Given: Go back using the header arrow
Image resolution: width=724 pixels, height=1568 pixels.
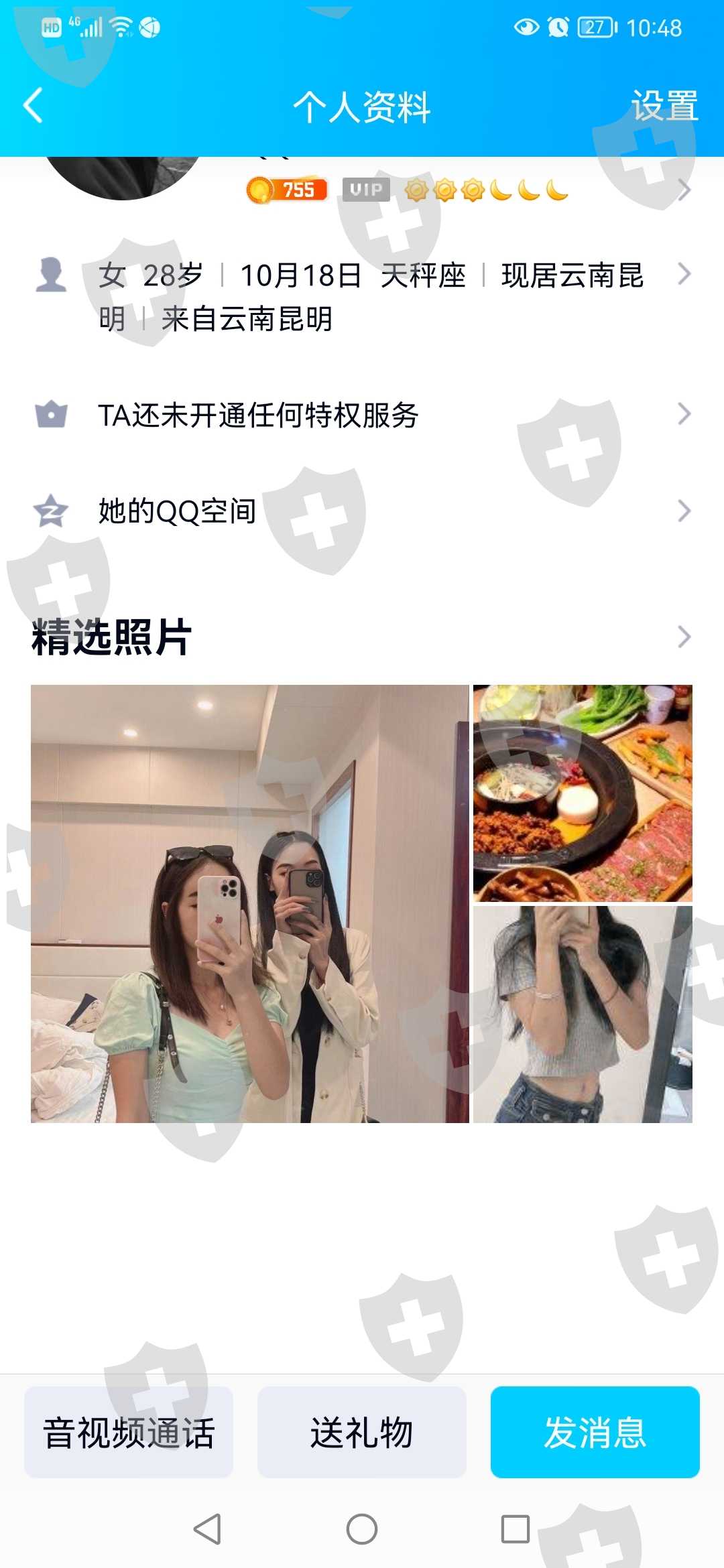Looking at the screenshot, I should [x=34, y=106].
